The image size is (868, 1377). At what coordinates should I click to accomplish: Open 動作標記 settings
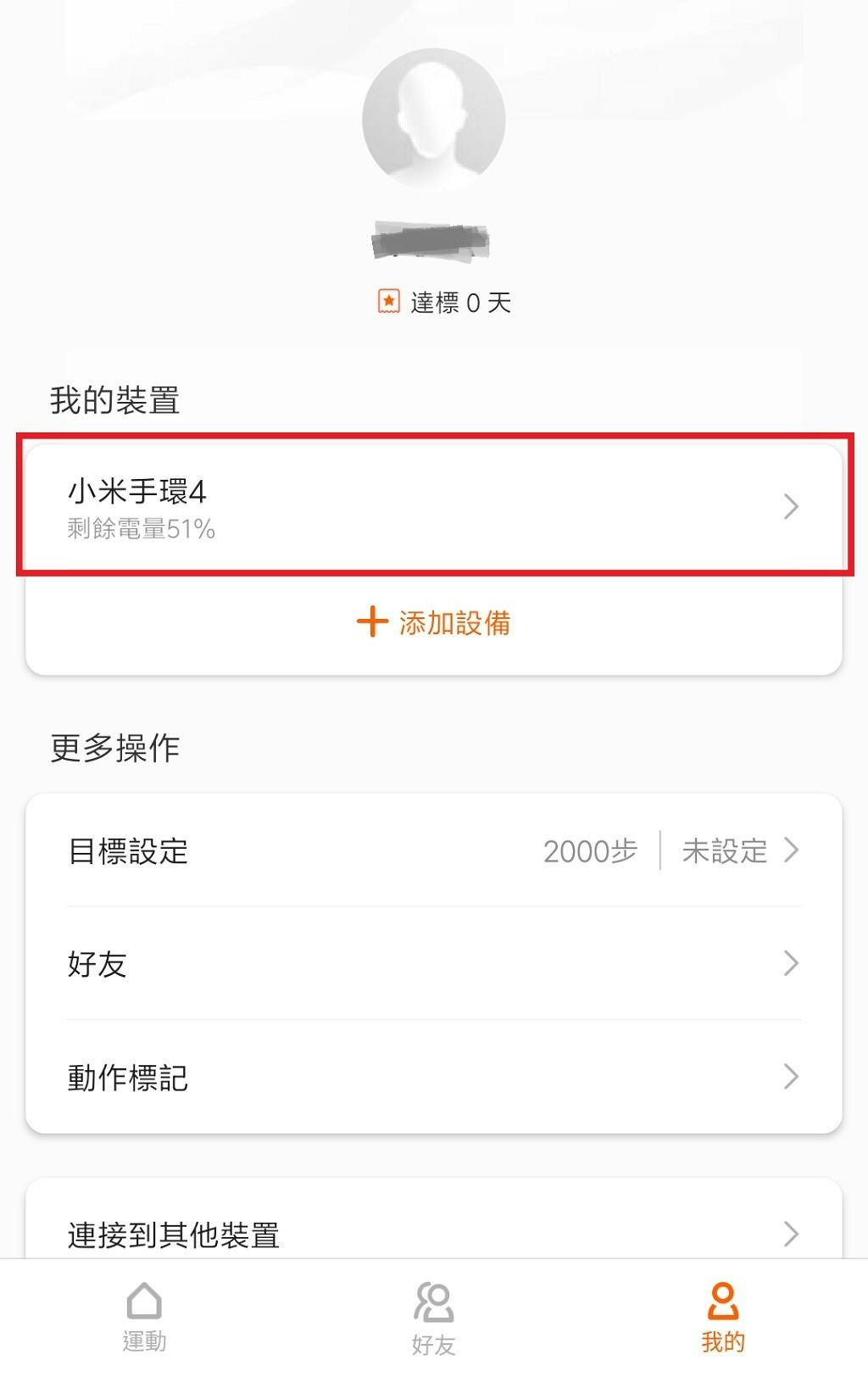[x=432, y=1077]
